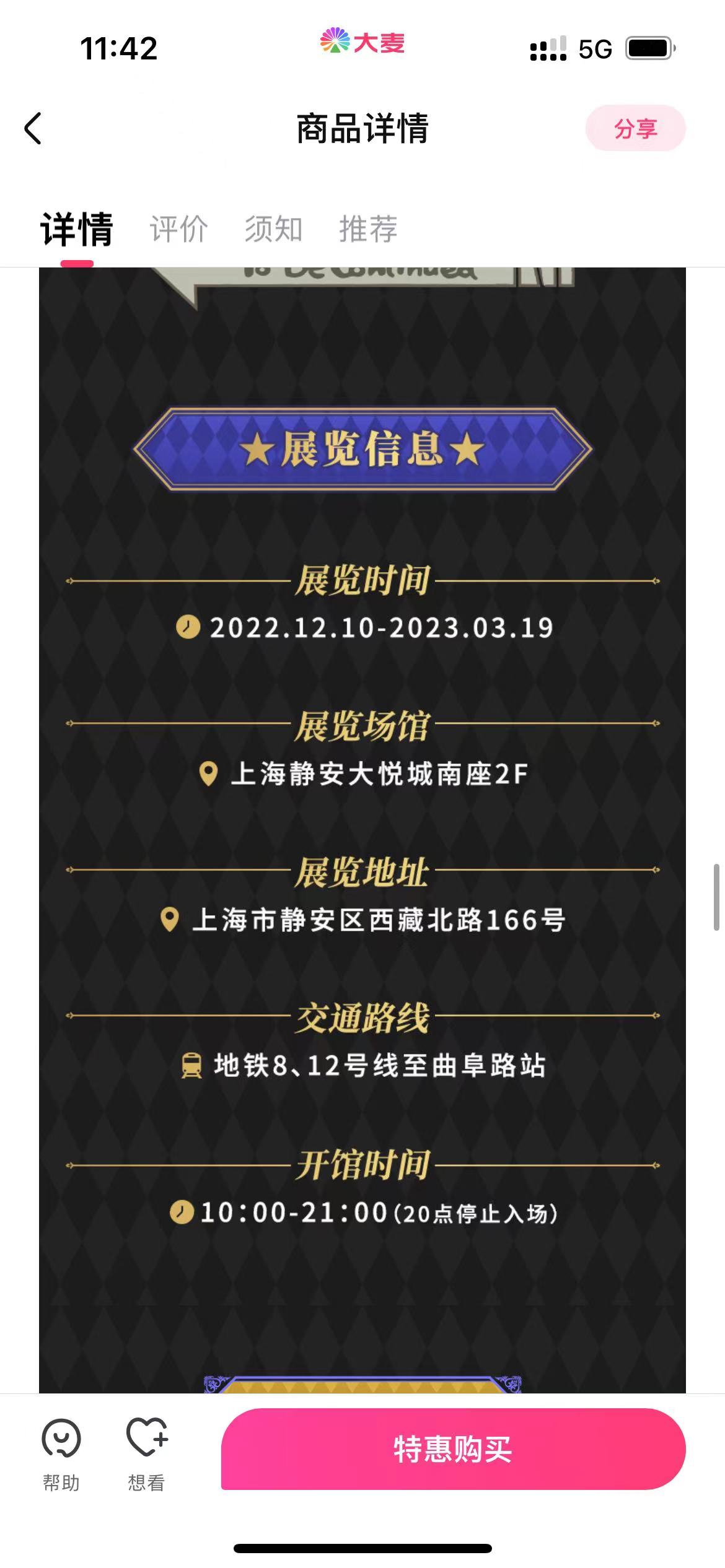Image resolution: width=725 pixels, height=1568 pixels.
Task: Switch to the 推荐 tab
Action: (x=368, y=229)
